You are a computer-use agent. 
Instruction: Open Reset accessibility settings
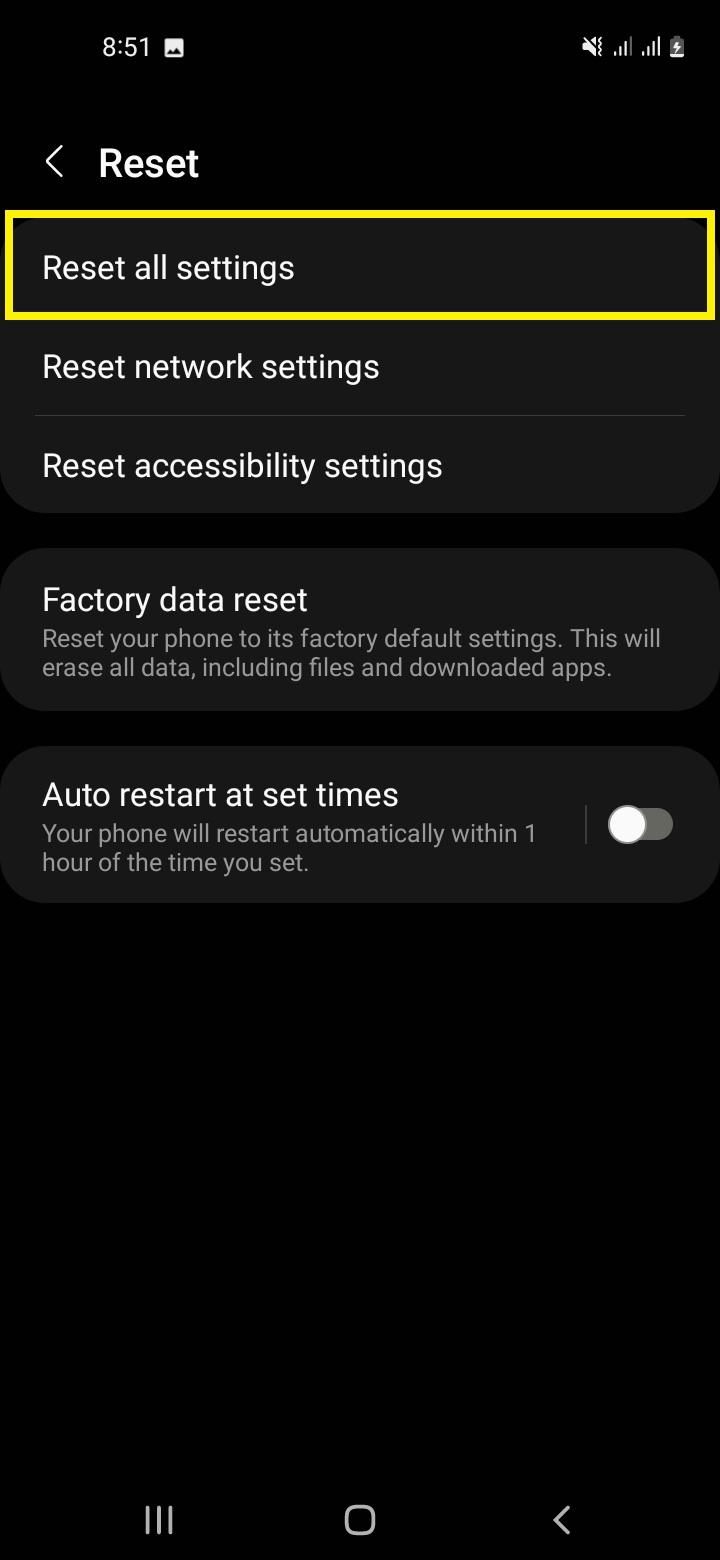coord(360,465)
